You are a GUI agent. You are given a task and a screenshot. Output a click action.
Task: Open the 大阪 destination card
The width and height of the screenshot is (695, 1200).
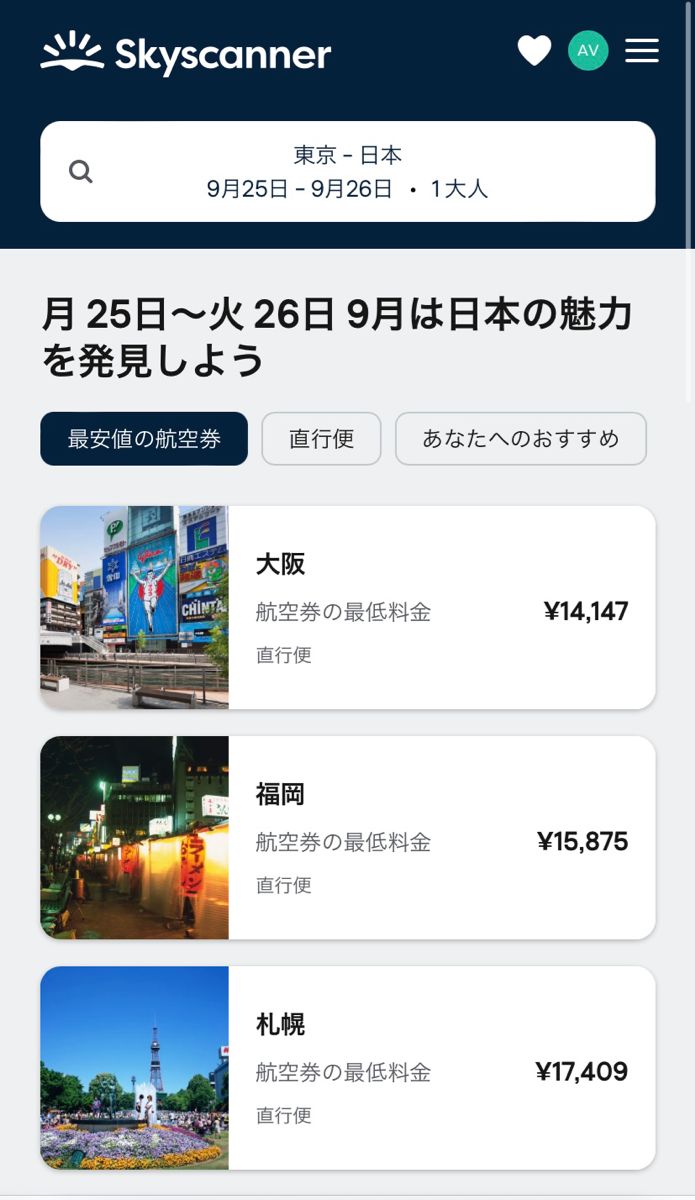pos(347,607)
